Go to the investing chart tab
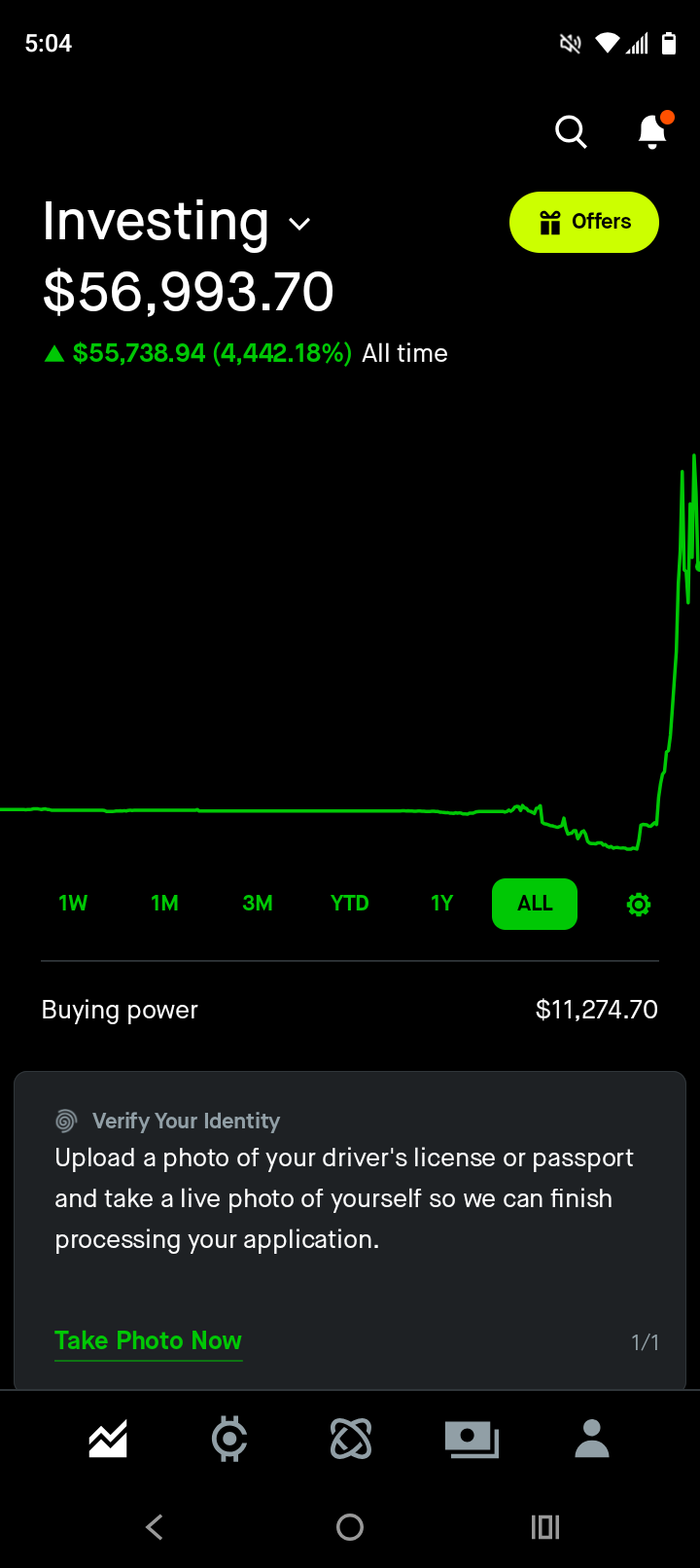700x1568 pixels. (108, 1439)
